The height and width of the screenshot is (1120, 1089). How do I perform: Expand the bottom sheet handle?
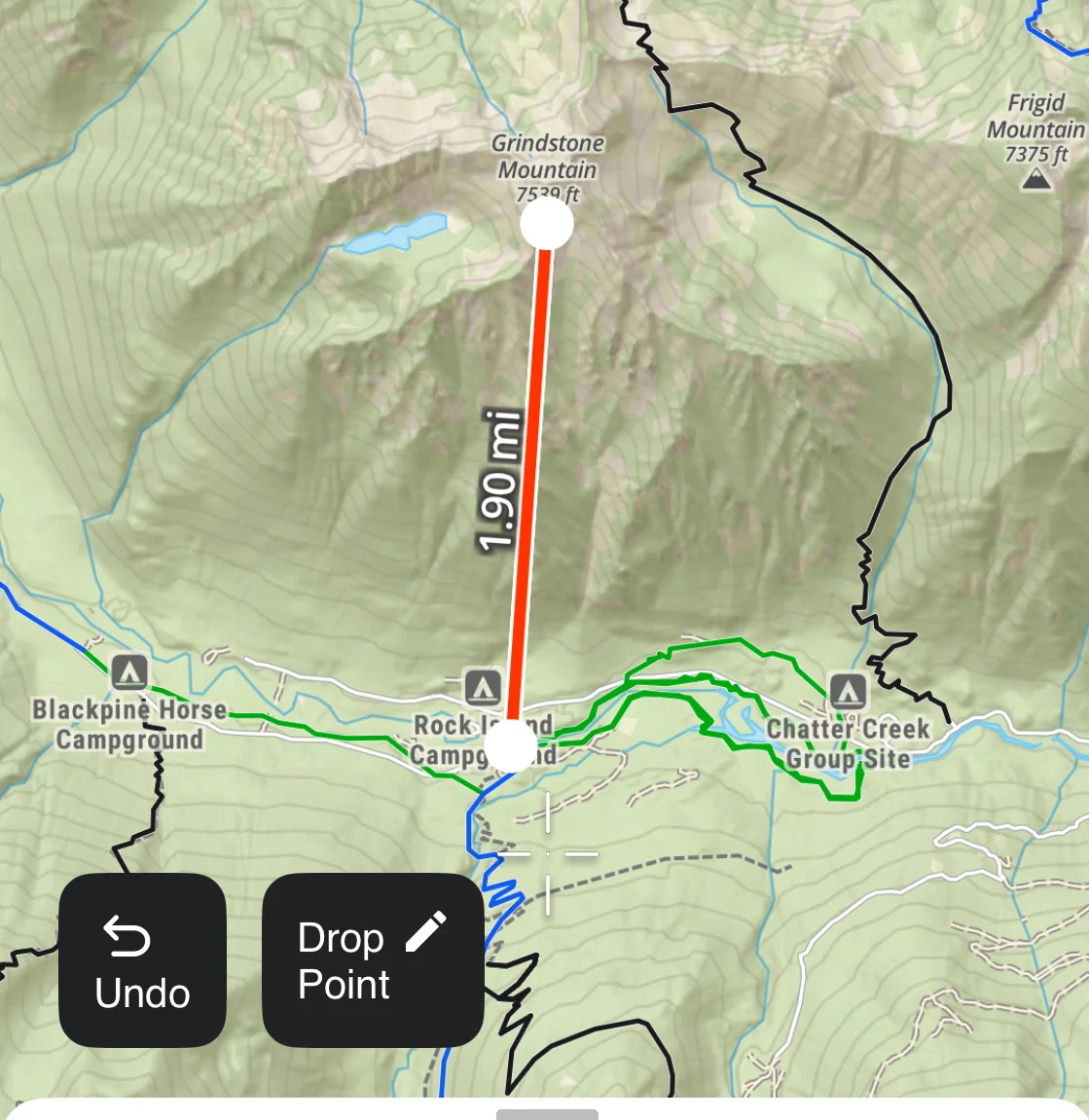tap(547, 1114)
